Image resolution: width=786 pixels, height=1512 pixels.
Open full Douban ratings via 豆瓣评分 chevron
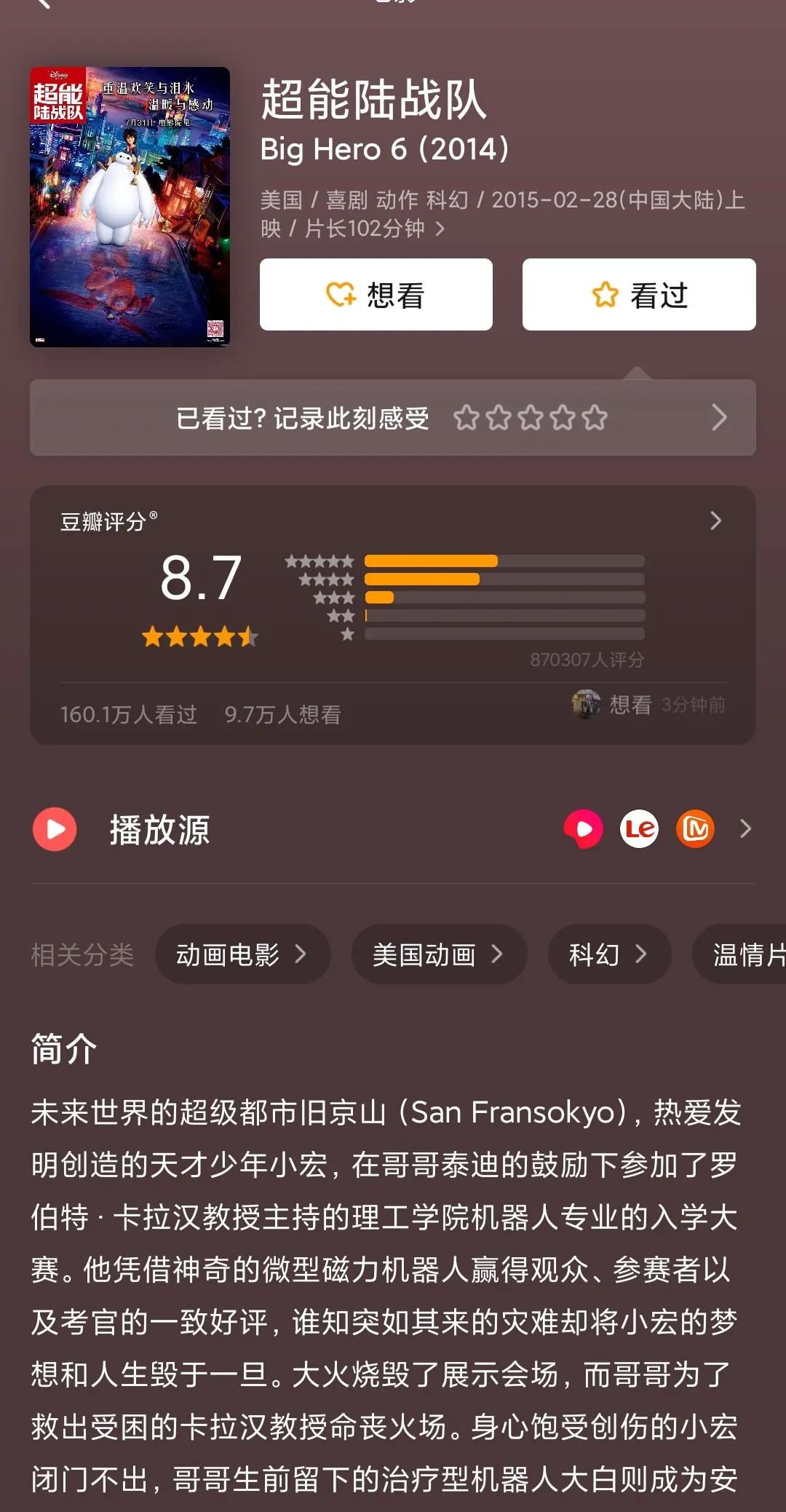pos(717,521)
